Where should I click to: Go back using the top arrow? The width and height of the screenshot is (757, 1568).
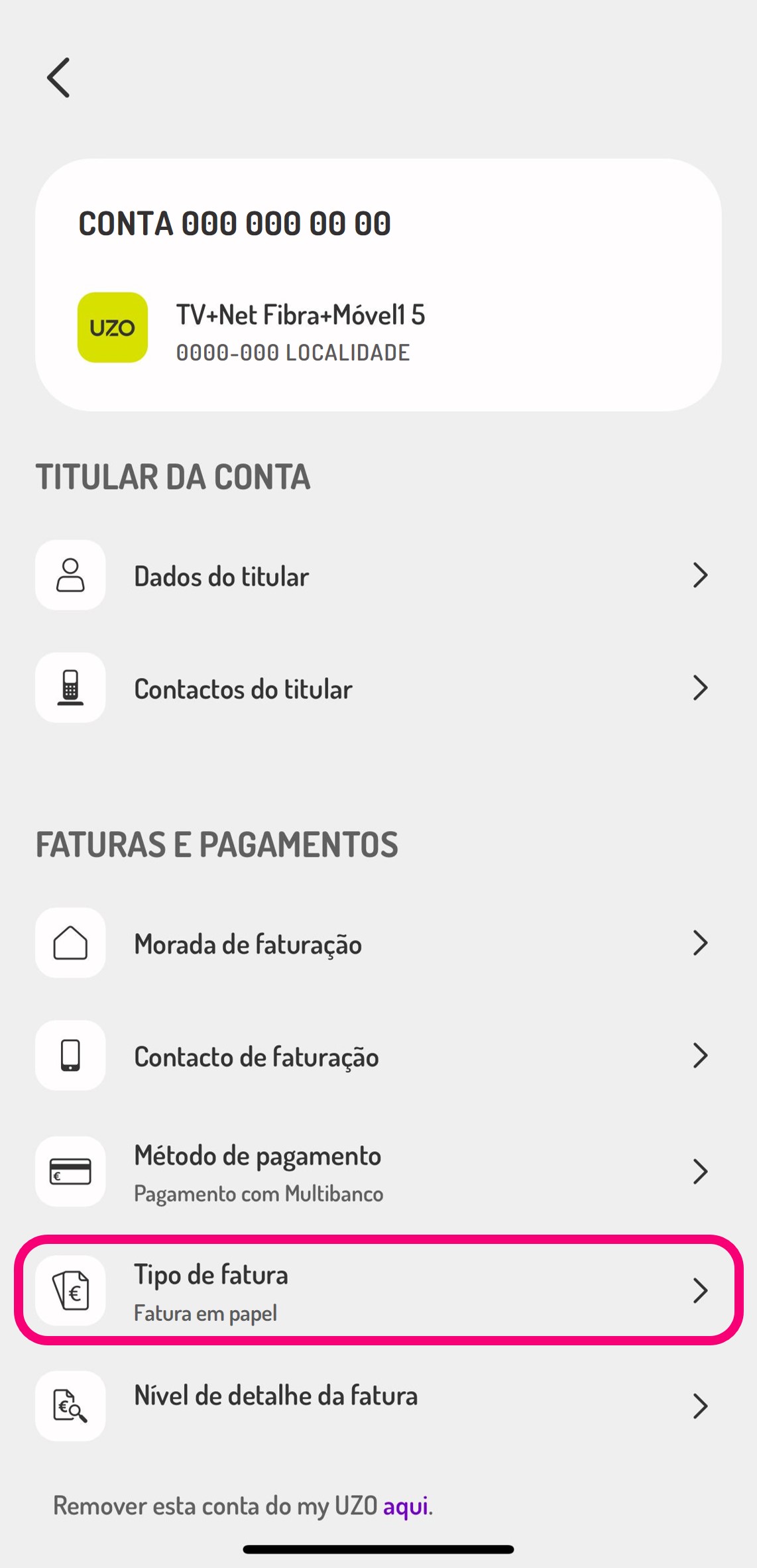click(x=58, y=78)
